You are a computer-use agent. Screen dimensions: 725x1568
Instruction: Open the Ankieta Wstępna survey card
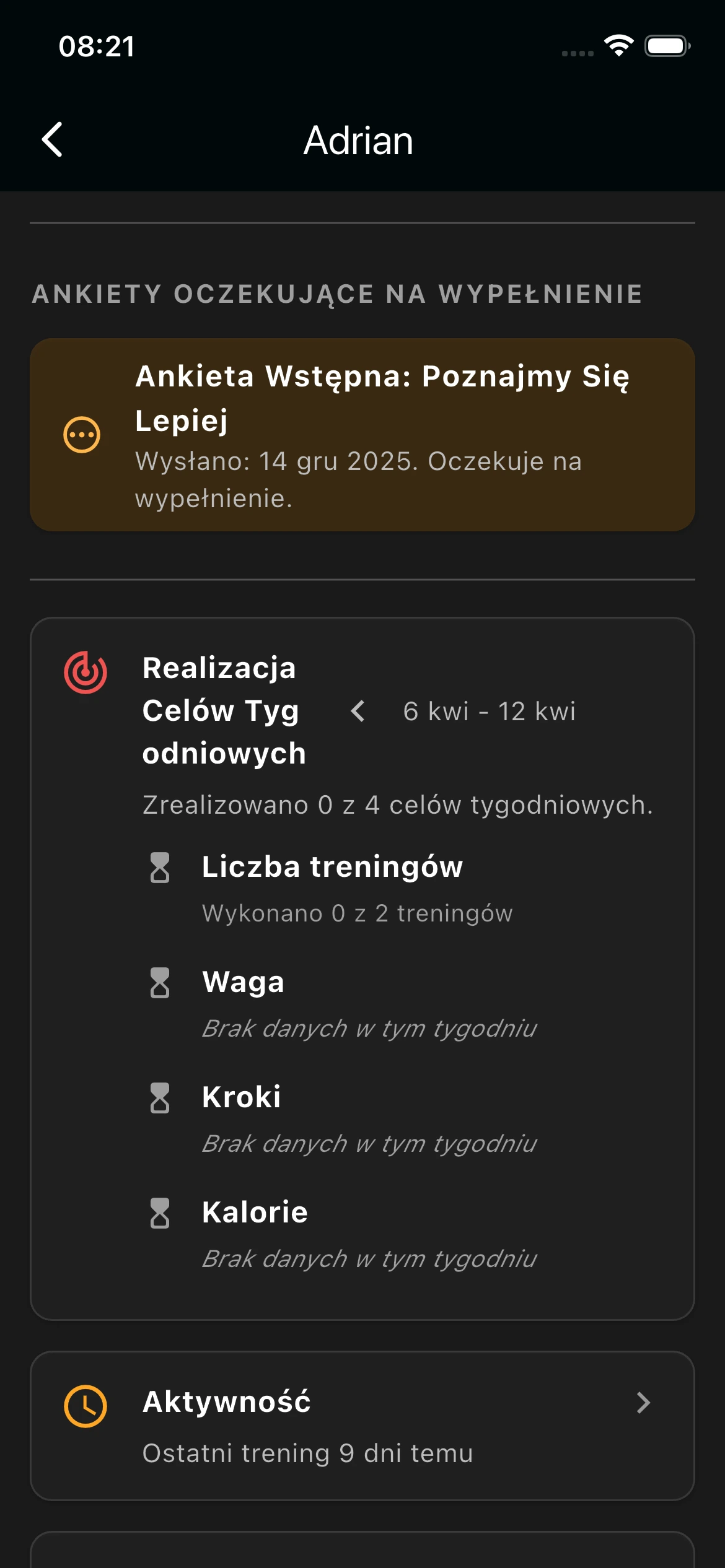point(362,433)
